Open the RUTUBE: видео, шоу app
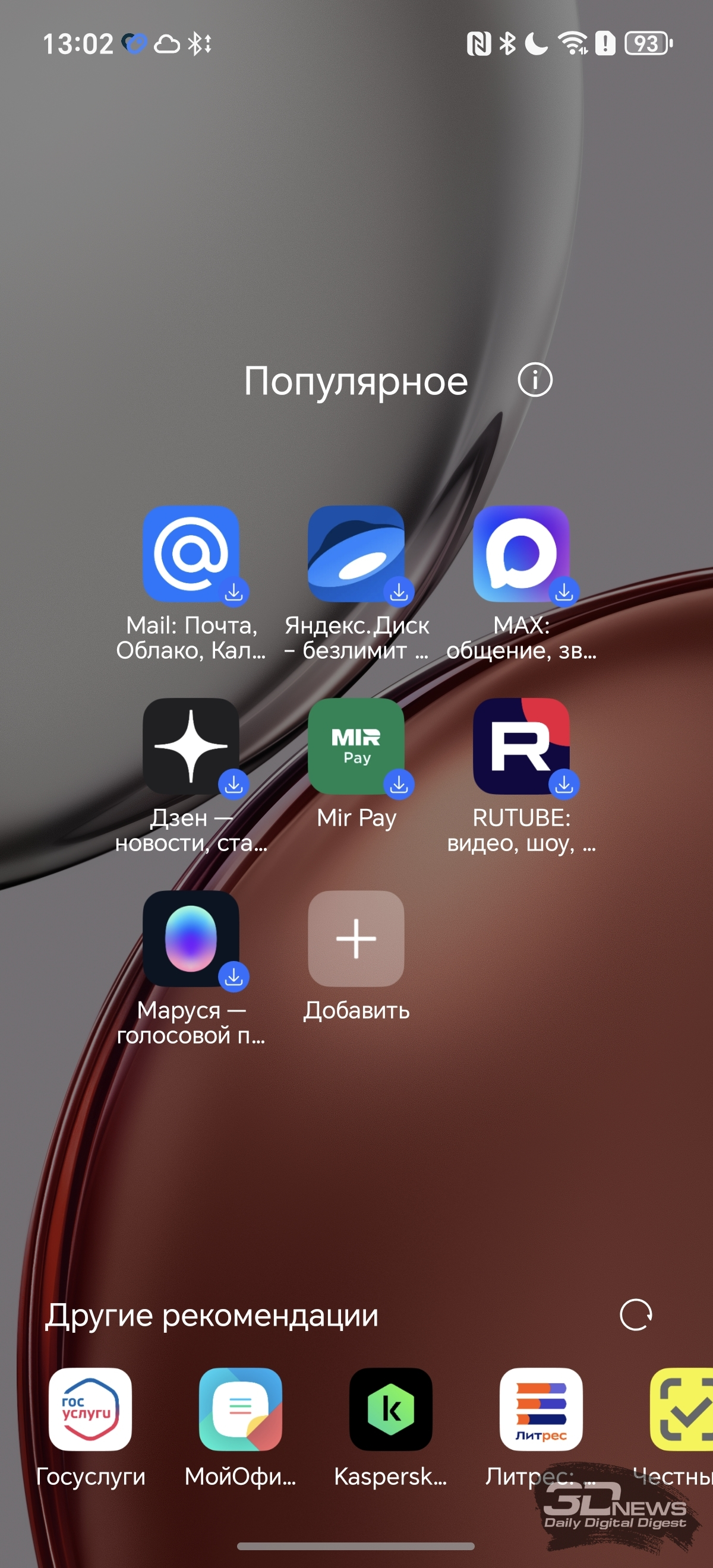The width and height of the screenshot is (713, 1568). pyautogui.click(x=521, y=746)
